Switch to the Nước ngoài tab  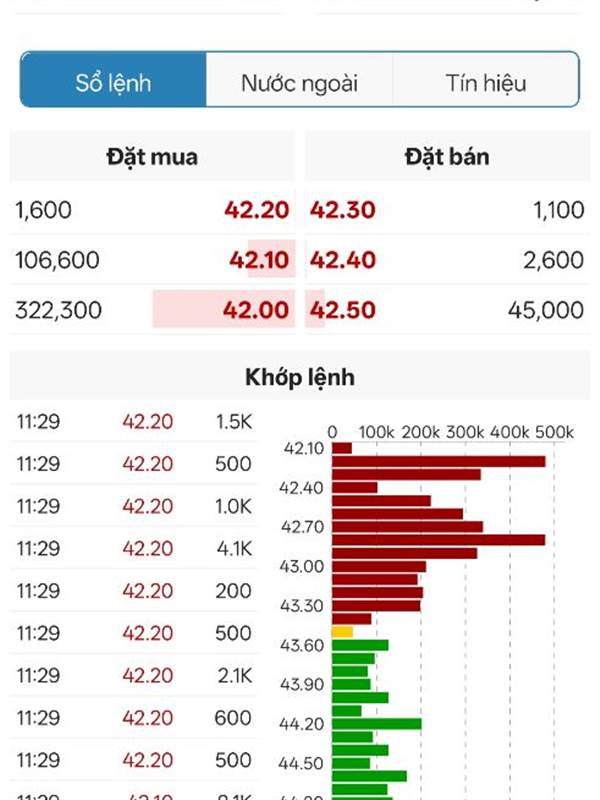(x=299, y=82)
